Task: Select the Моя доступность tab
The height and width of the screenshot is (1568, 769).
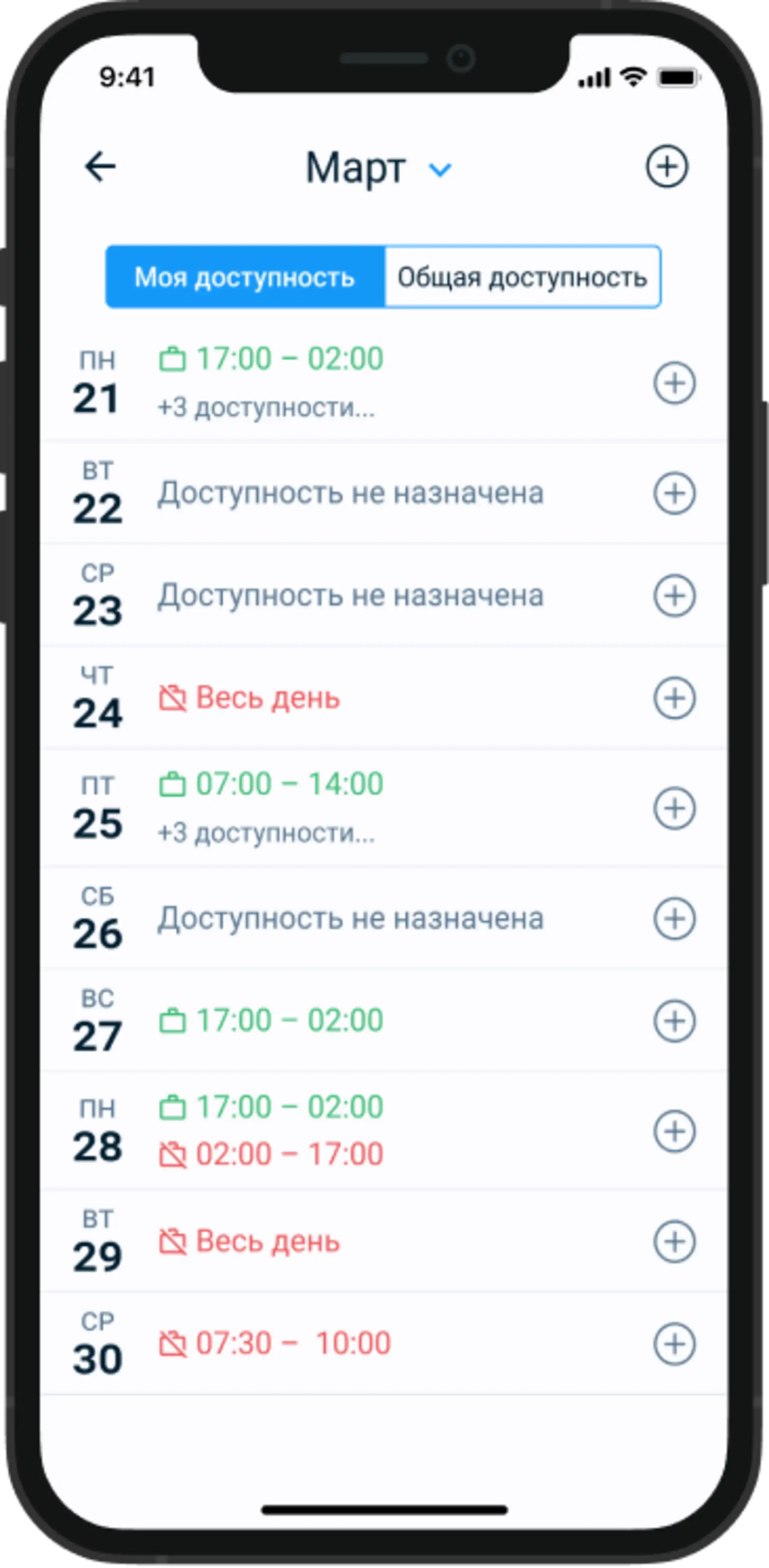Action: click(245, 278)
